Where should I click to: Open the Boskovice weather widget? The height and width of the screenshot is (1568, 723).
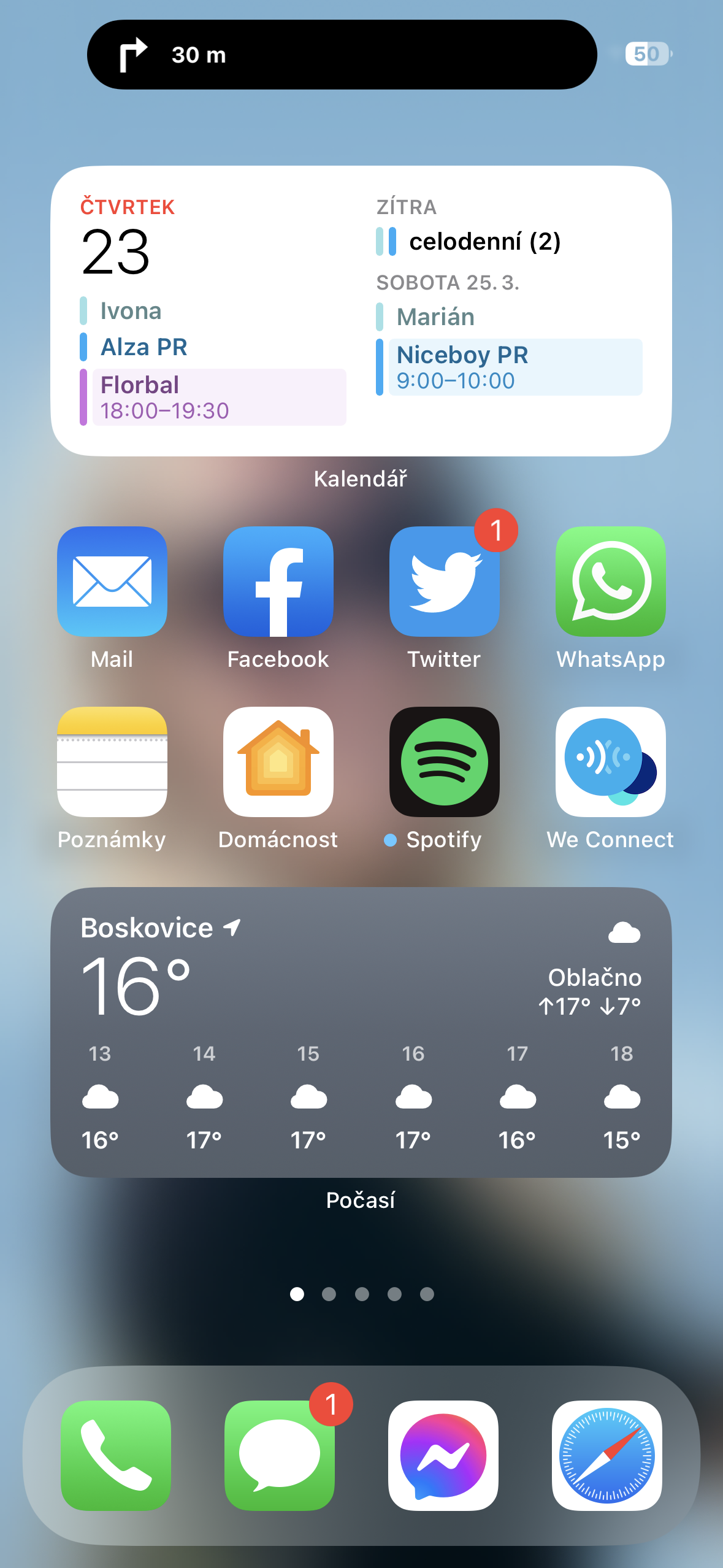tap(361, 1037)
